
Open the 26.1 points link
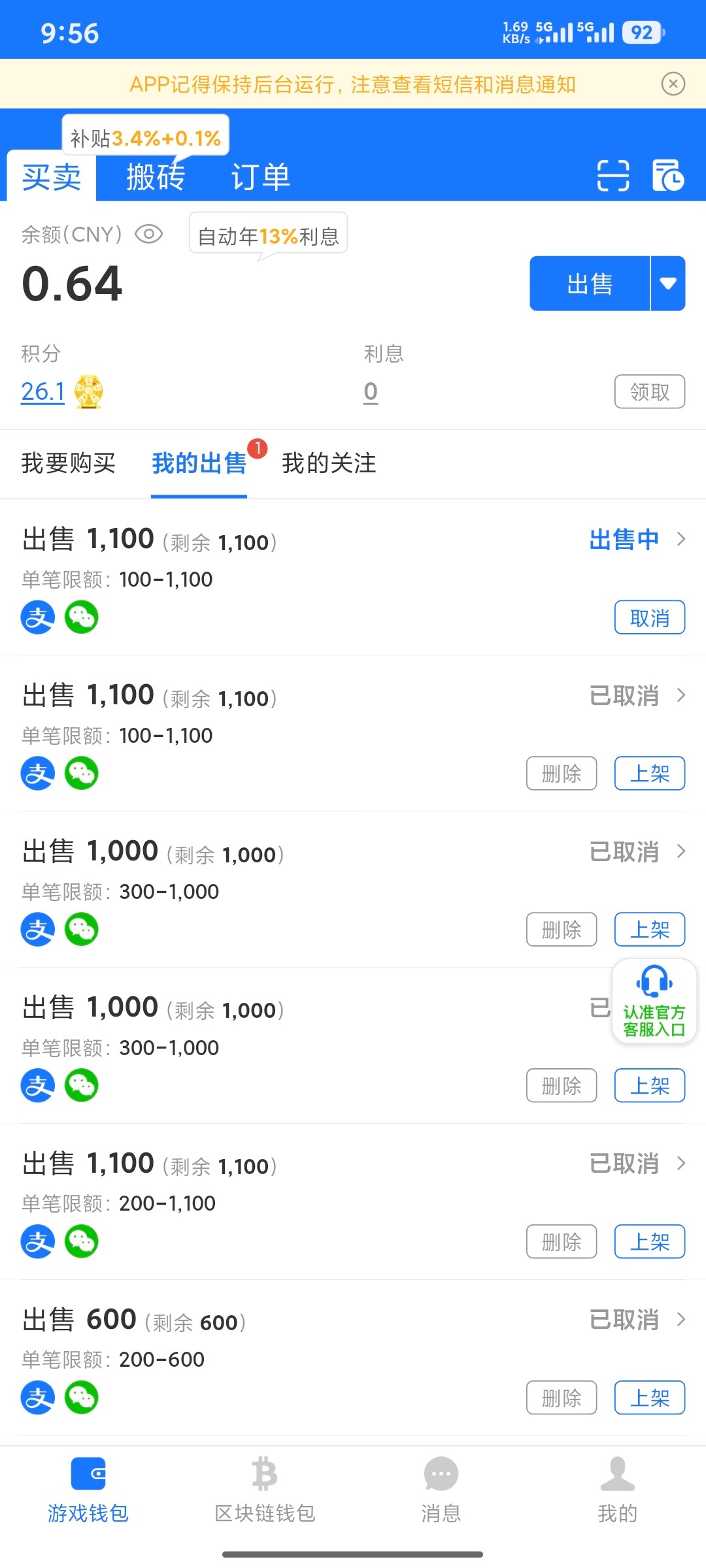pos(43,391)
